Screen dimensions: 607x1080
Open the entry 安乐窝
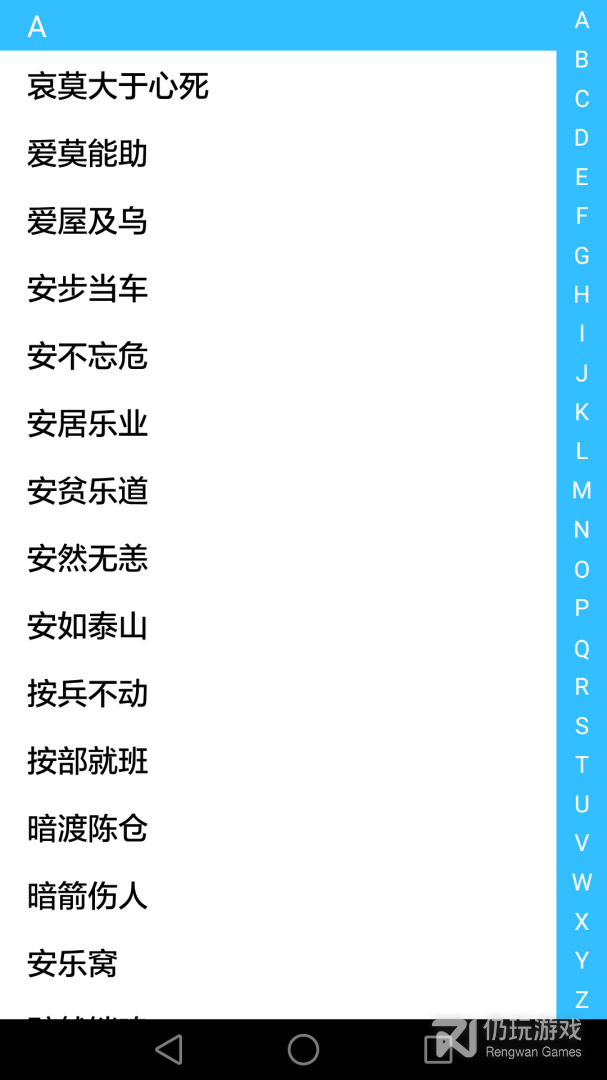[x=73, y=963]
